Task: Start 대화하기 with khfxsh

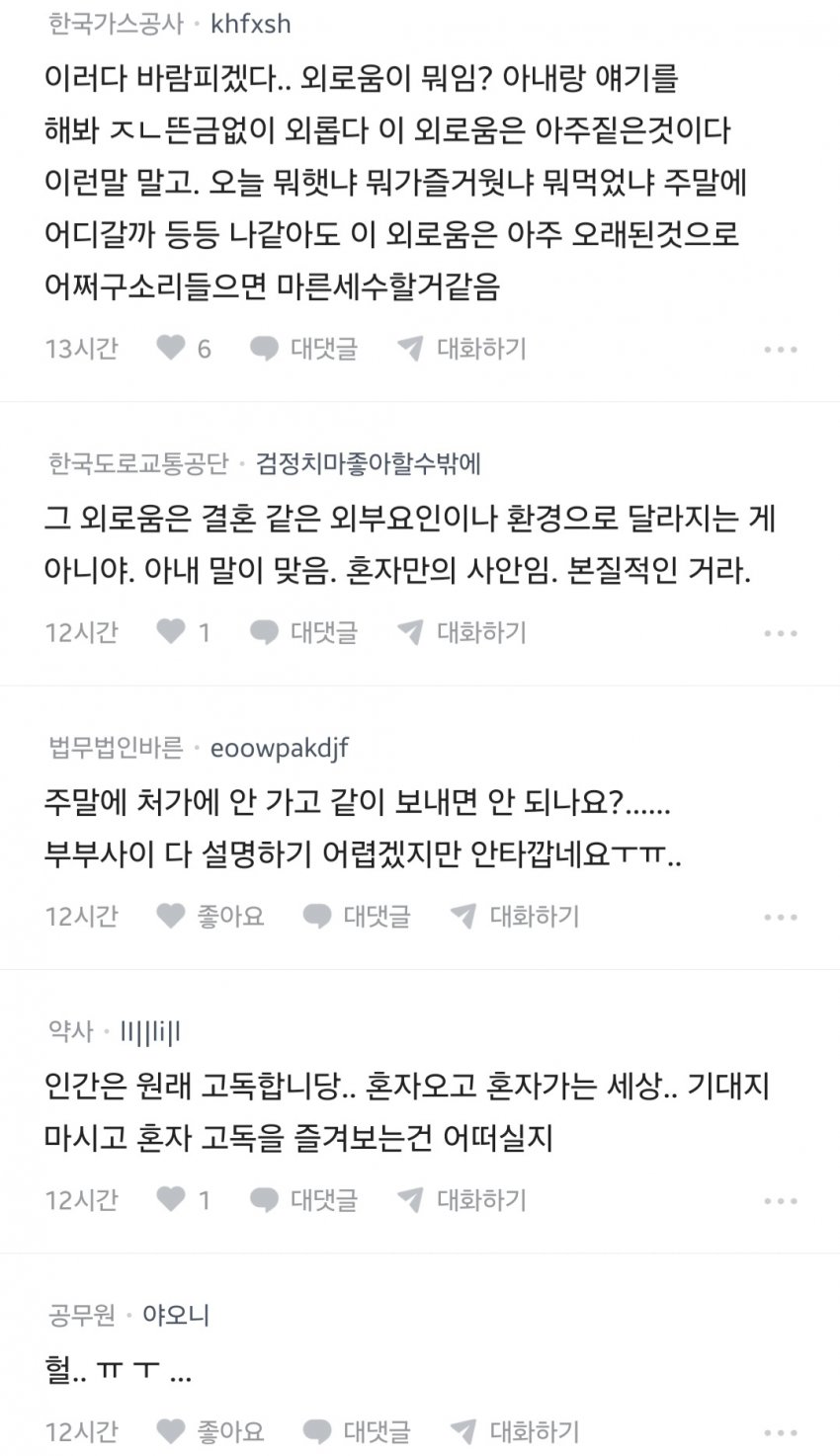Action: [x=462, y=348]
